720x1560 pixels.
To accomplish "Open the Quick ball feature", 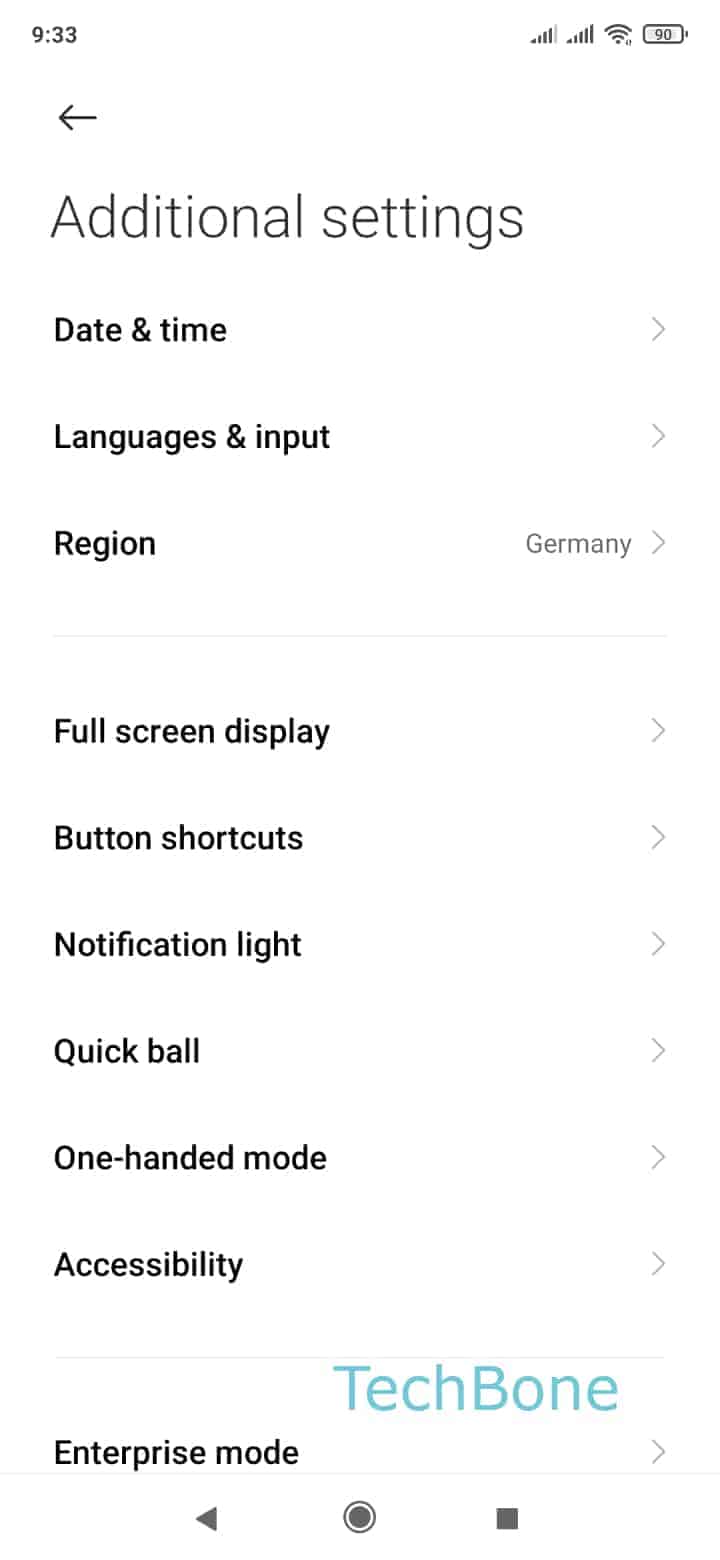I will point(360,1050).
